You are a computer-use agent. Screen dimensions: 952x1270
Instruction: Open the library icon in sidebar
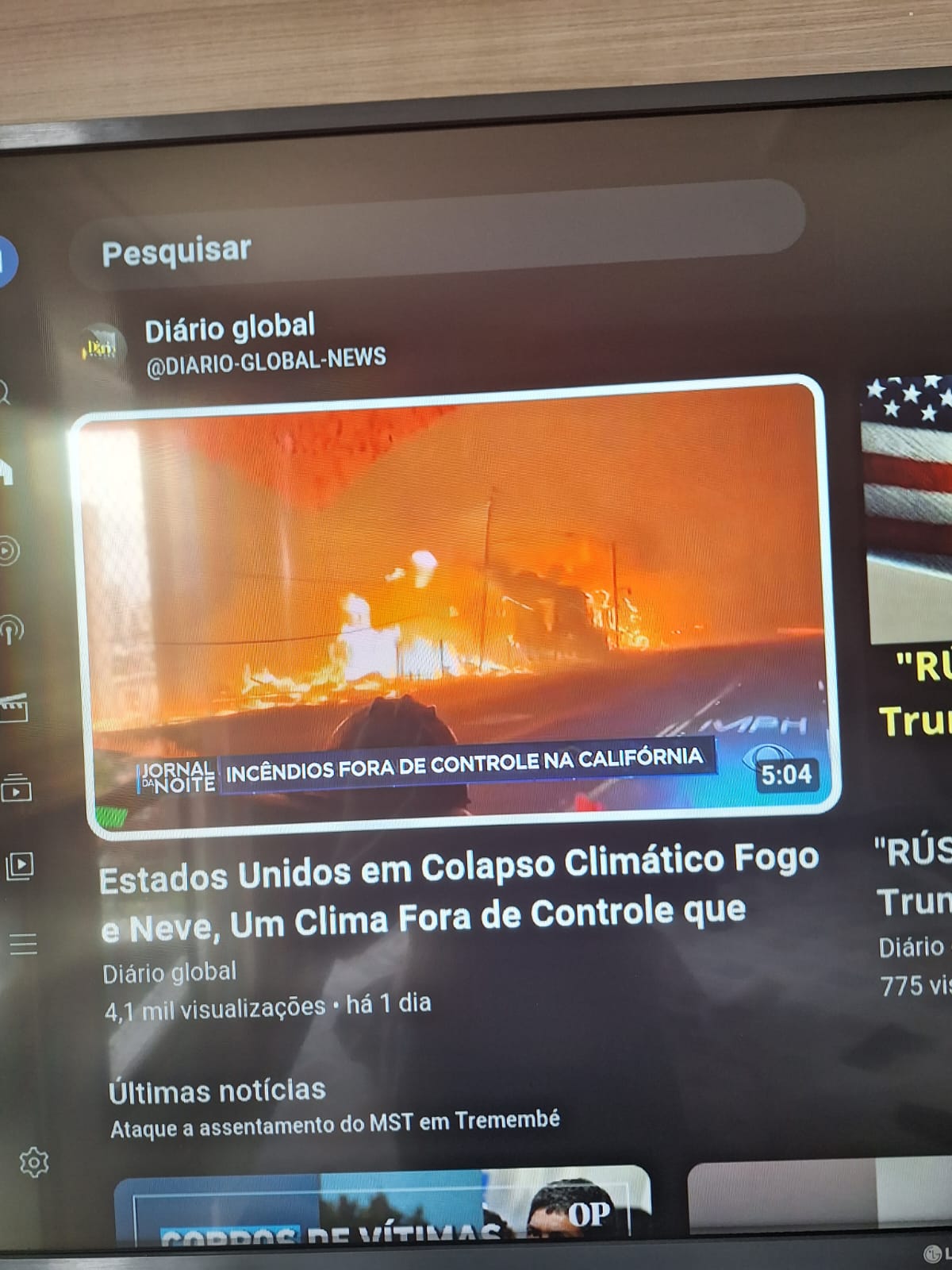tap(19, 865)
